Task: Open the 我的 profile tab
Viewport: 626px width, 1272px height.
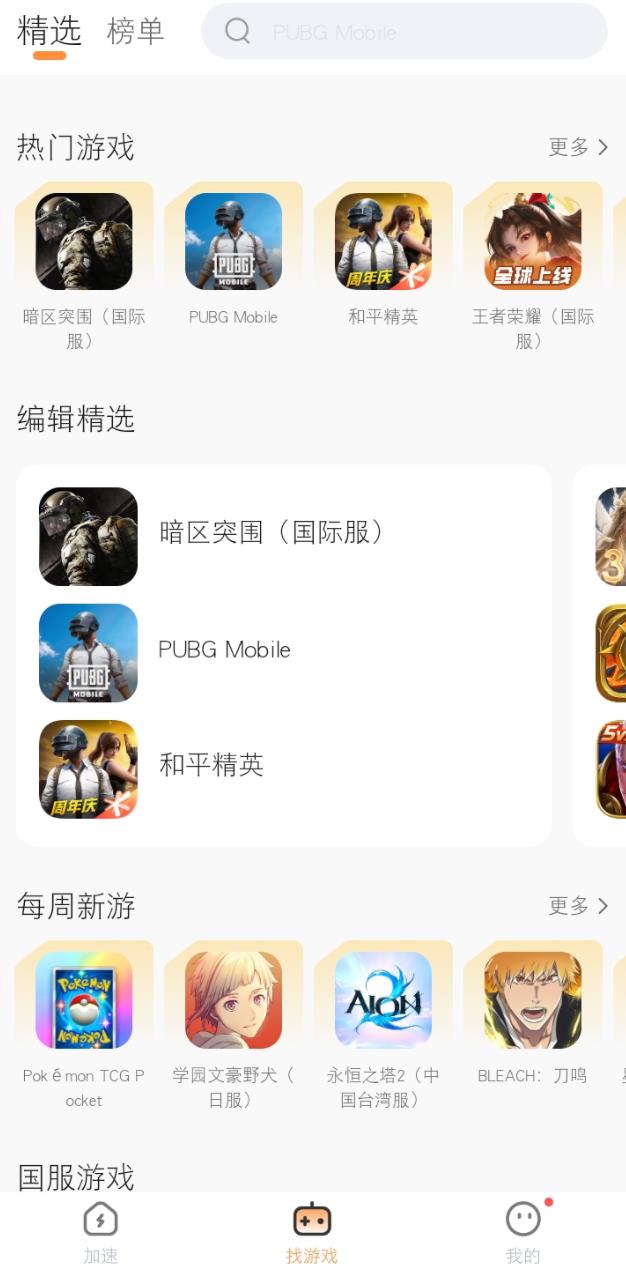Action: pyautogui.click(x=523, y=1233)
